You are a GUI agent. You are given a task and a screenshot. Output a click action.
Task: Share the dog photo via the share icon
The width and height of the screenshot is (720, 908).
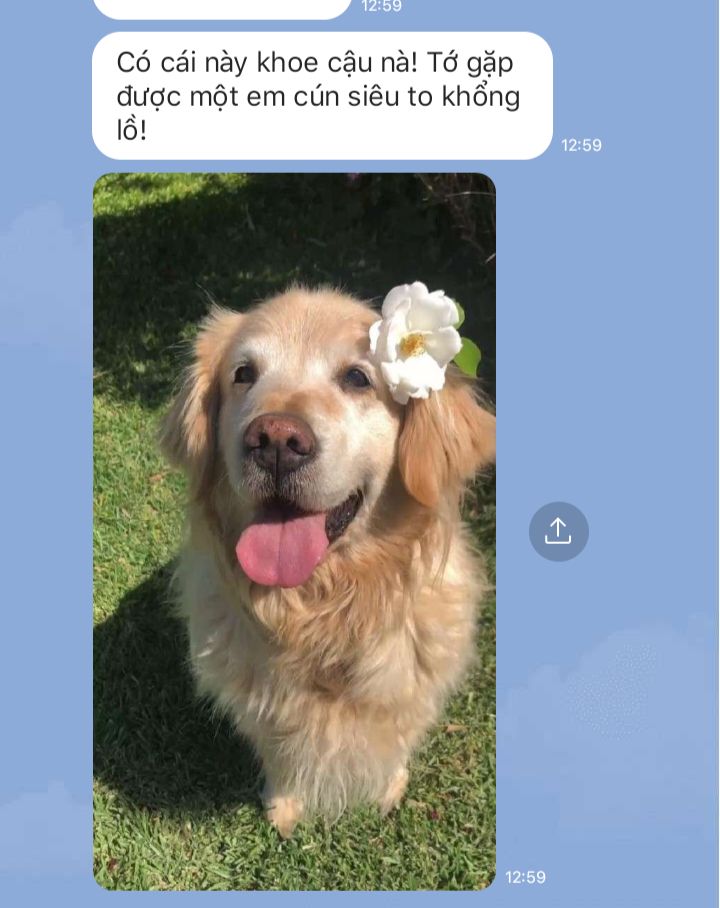click(558, 531)
